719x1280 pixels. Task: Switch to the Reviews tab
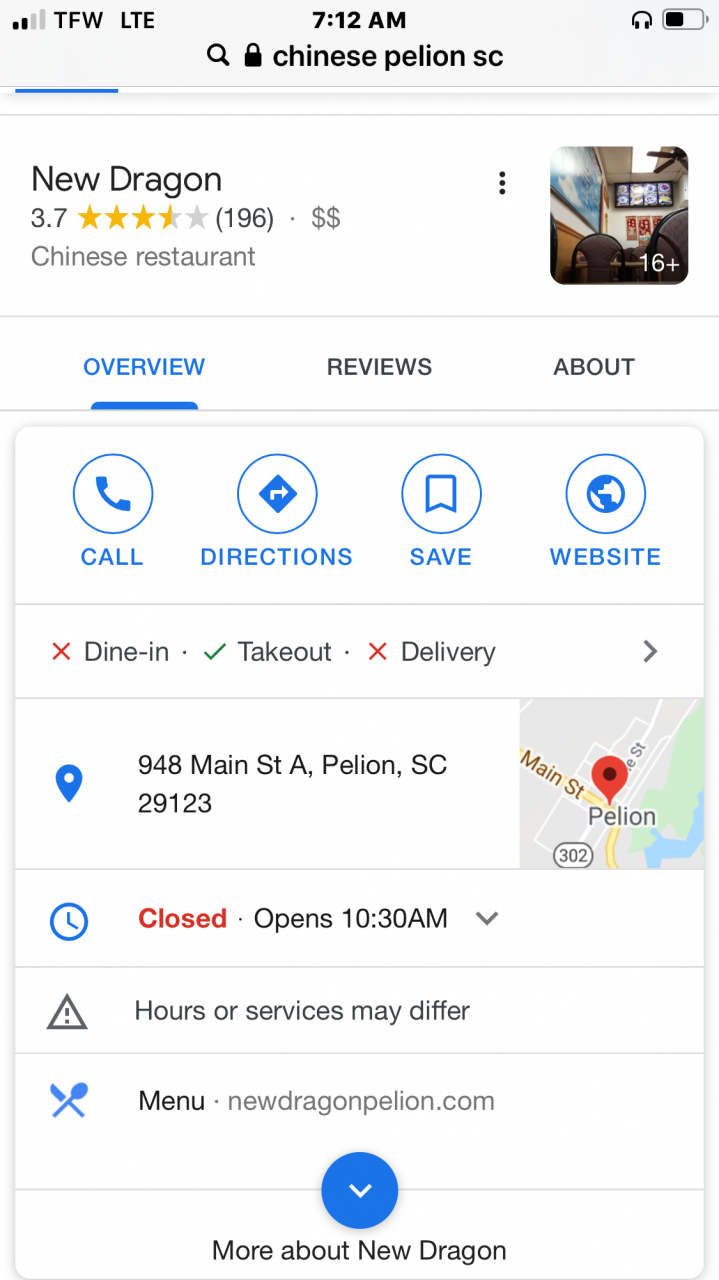pos(379,367)
